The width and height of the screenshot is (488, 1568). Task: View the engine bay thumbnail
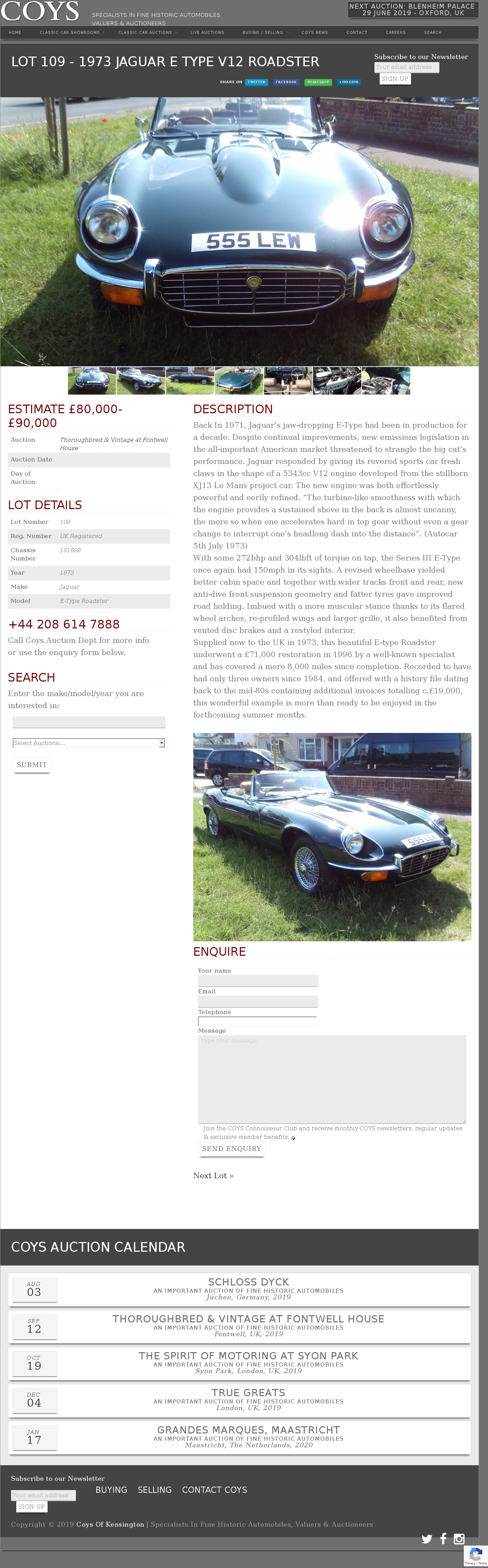pos(337,381)
